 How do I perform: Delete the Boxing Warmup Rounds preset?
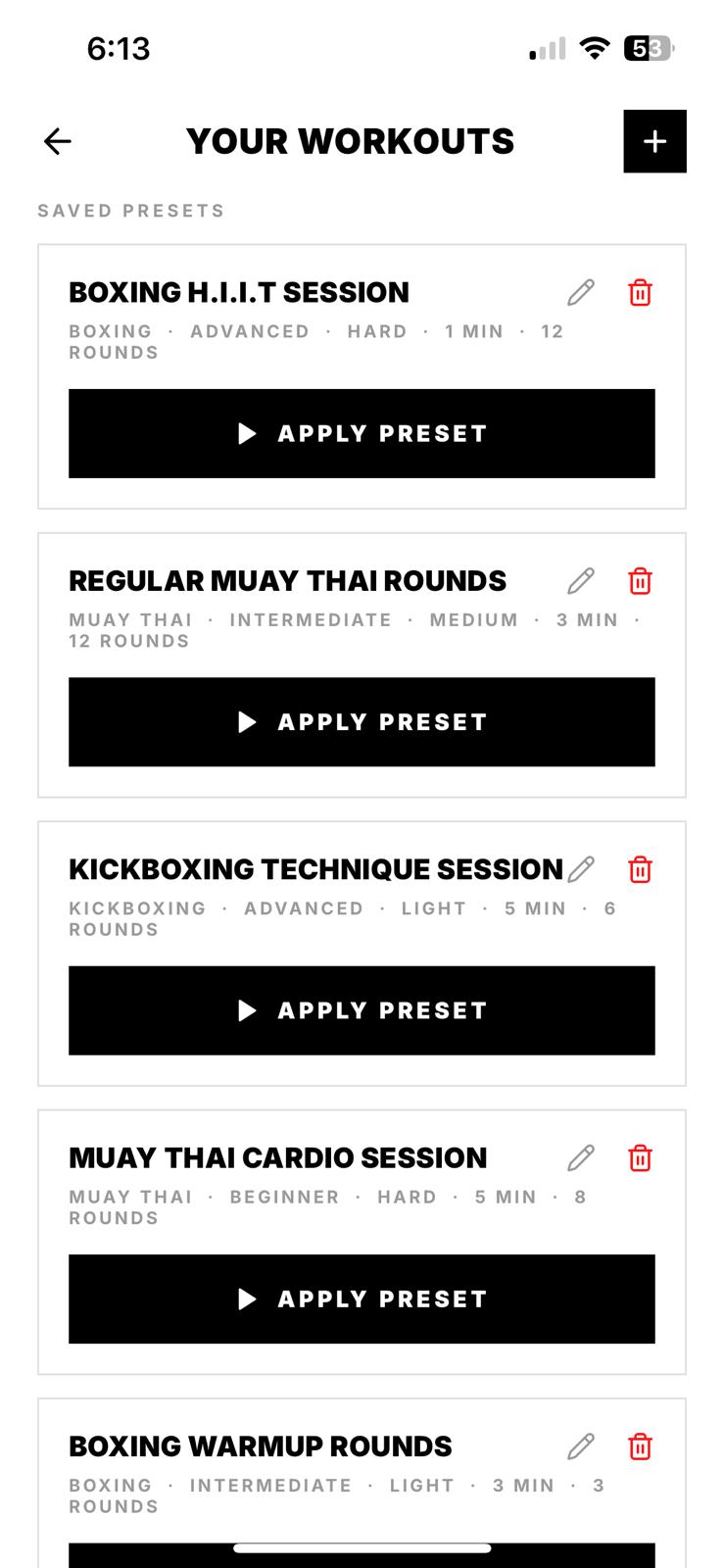coord(640,1446)
